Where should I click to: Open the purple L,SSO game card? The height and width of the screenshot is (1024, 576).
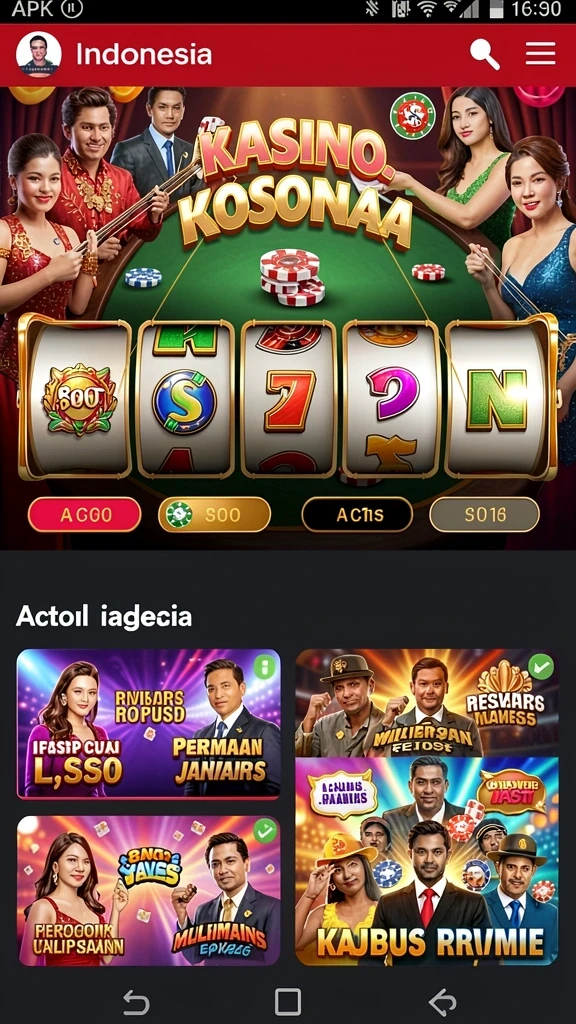coord(148,724)
